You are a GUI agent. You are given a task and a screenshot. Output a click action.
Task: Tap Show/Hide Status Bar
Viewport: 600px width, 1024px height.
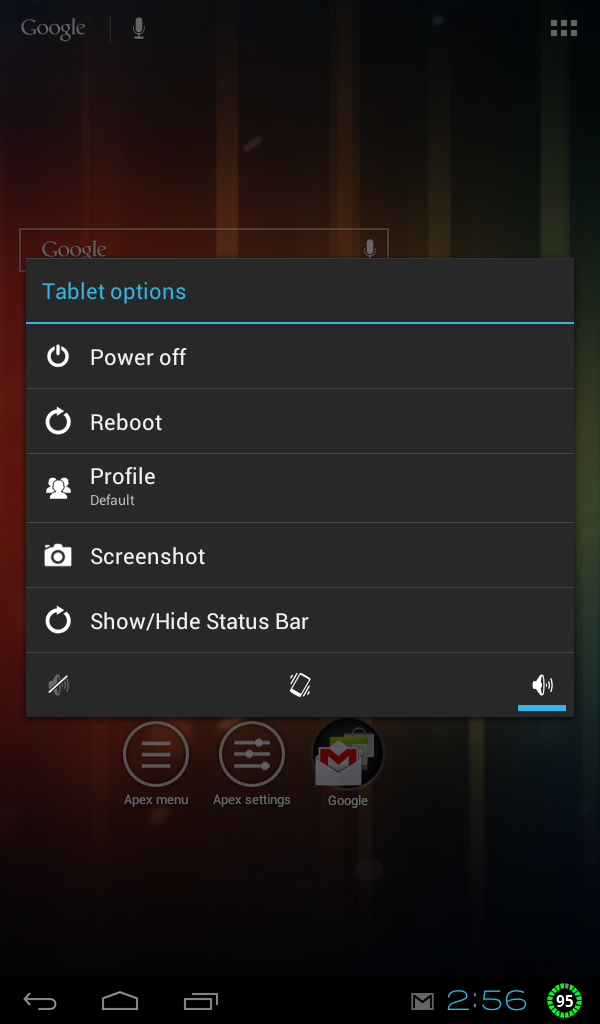coord(300,620)
